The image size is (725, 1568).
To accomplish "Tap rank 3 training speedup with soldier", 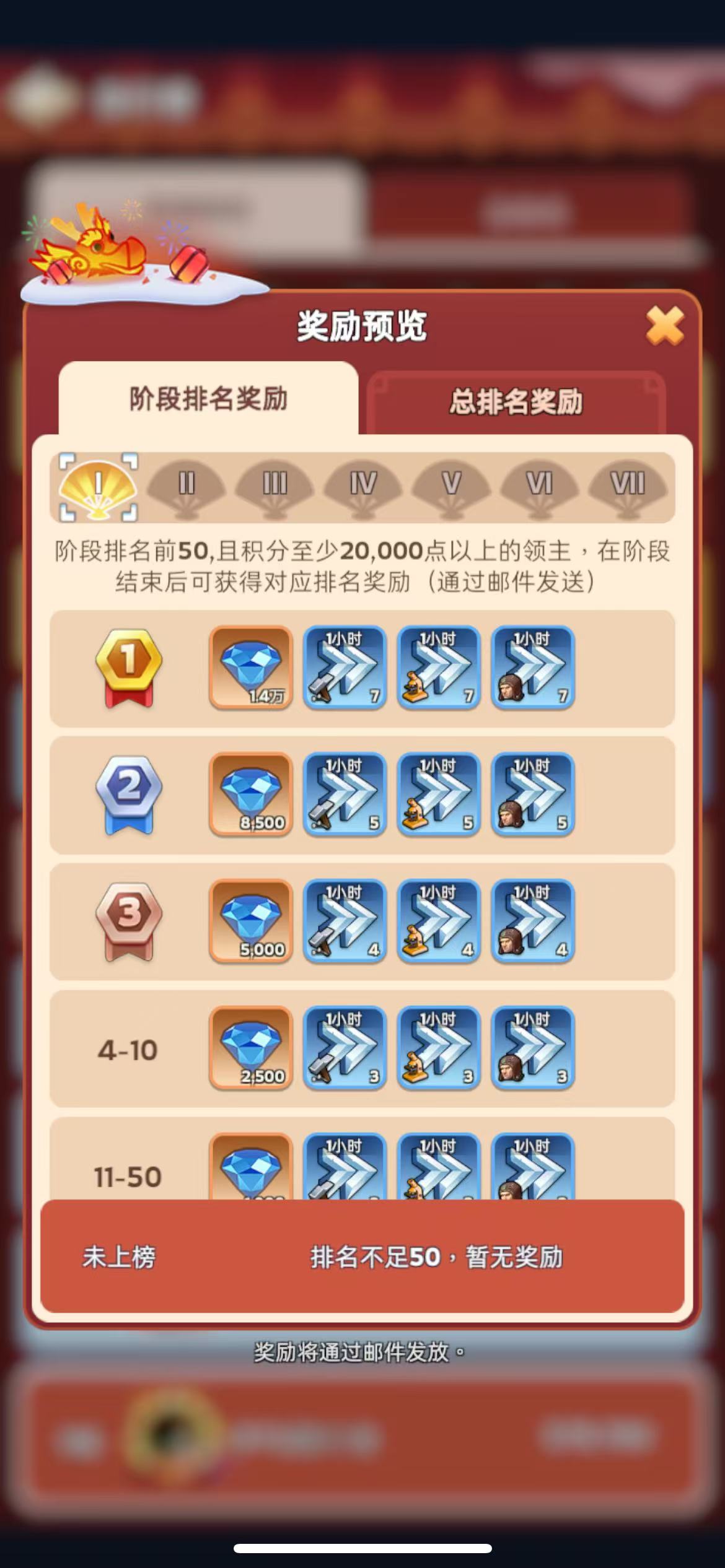I will pos(533,921).
